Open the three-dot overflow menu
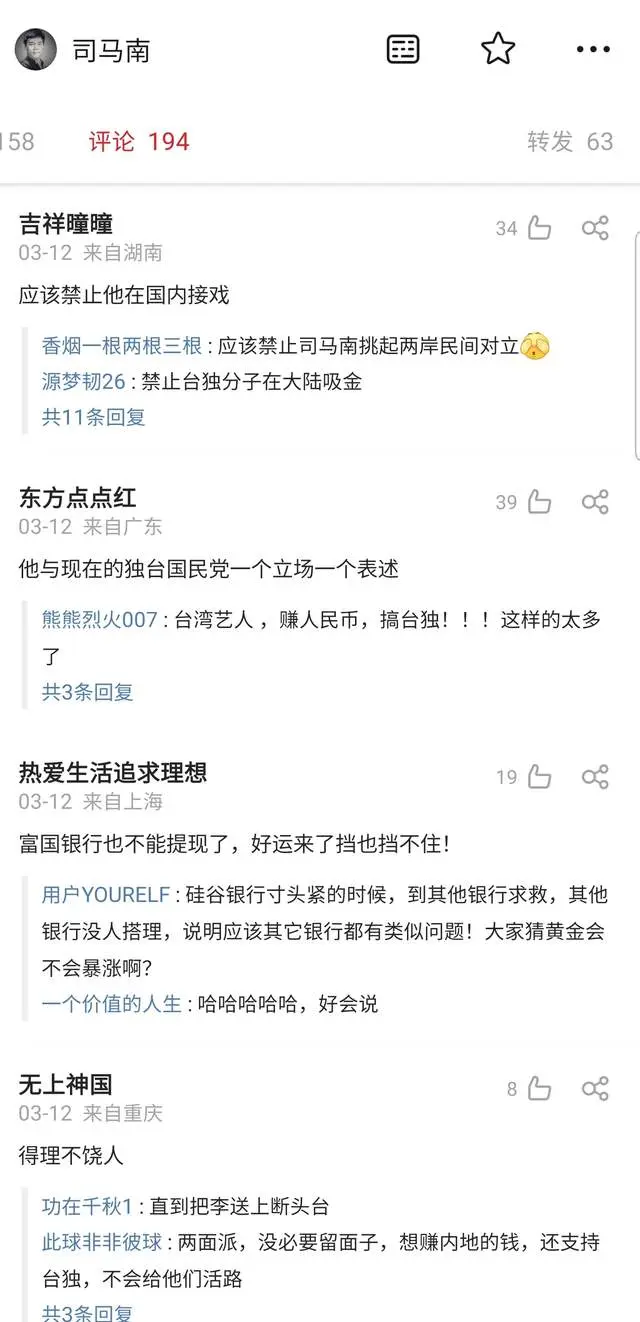This screenshot has height=1322, width=640. 593,49
